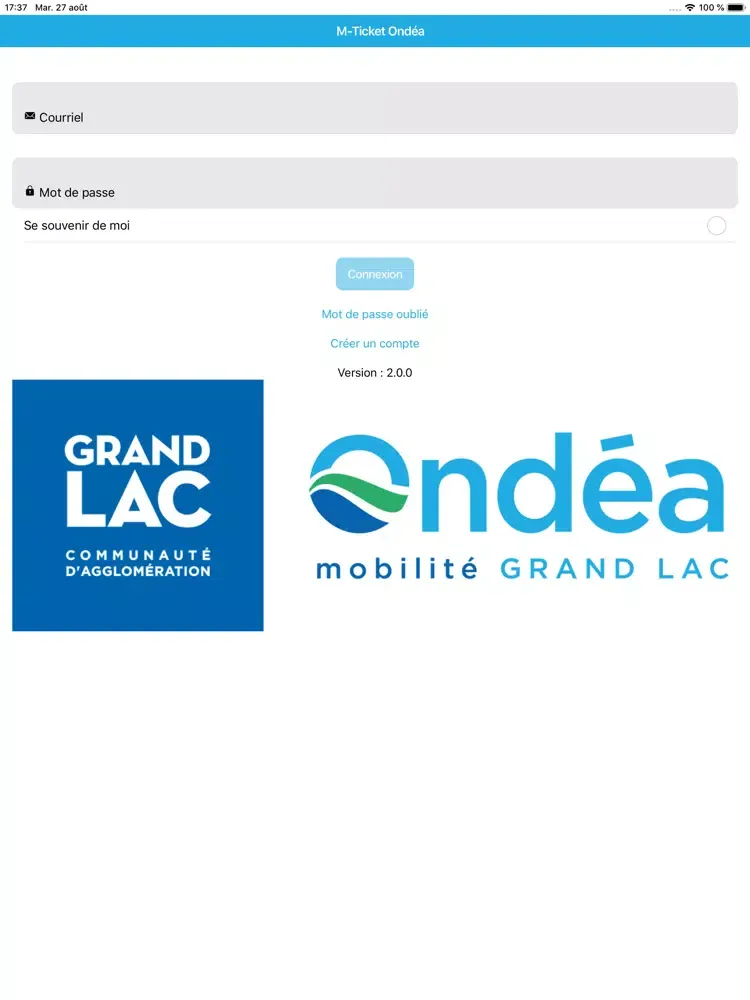Tap the Courriel email field
750x1000 pixels.
point(375,108)
